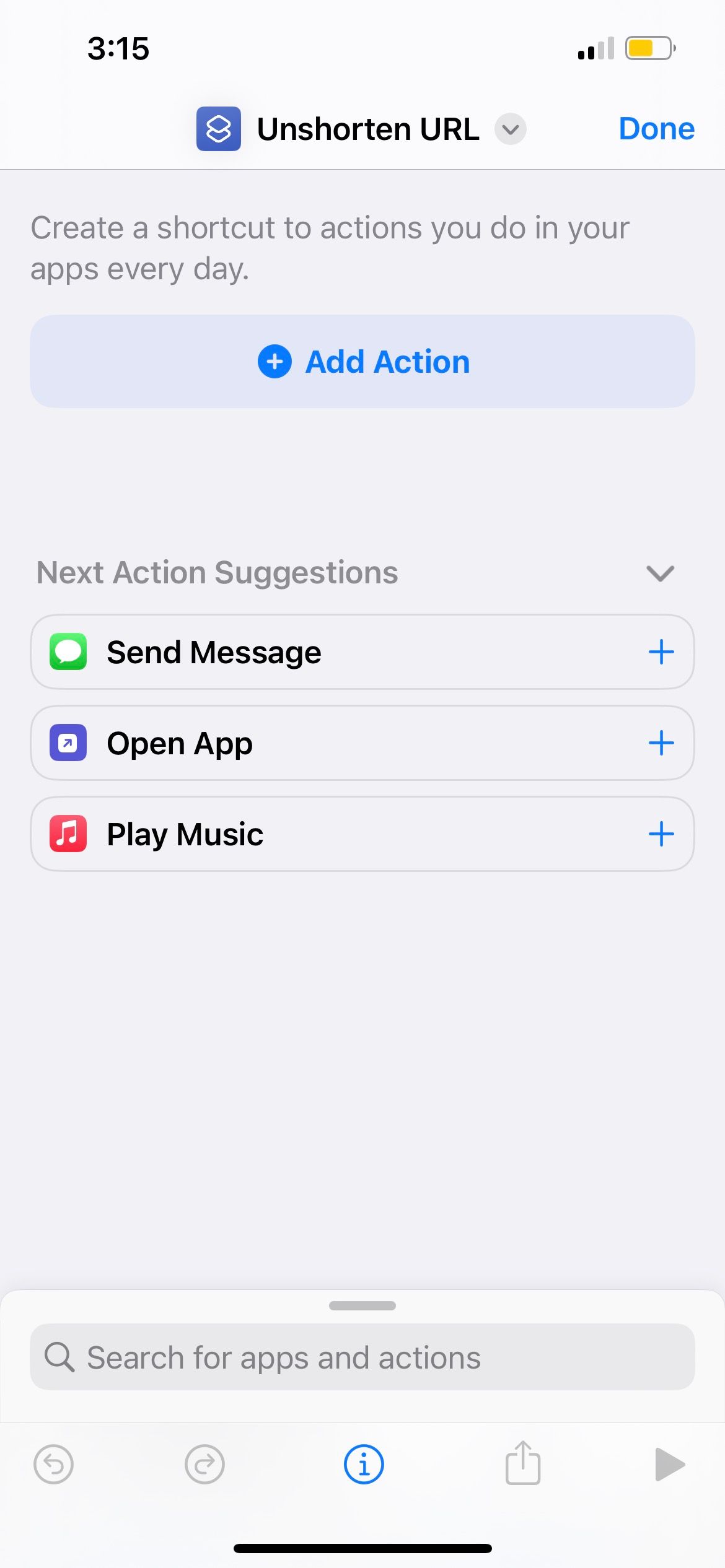The height and width of the screenshot is (1568, 725).
Task: Add the Play Music suggestion
Action: point(662,834)
